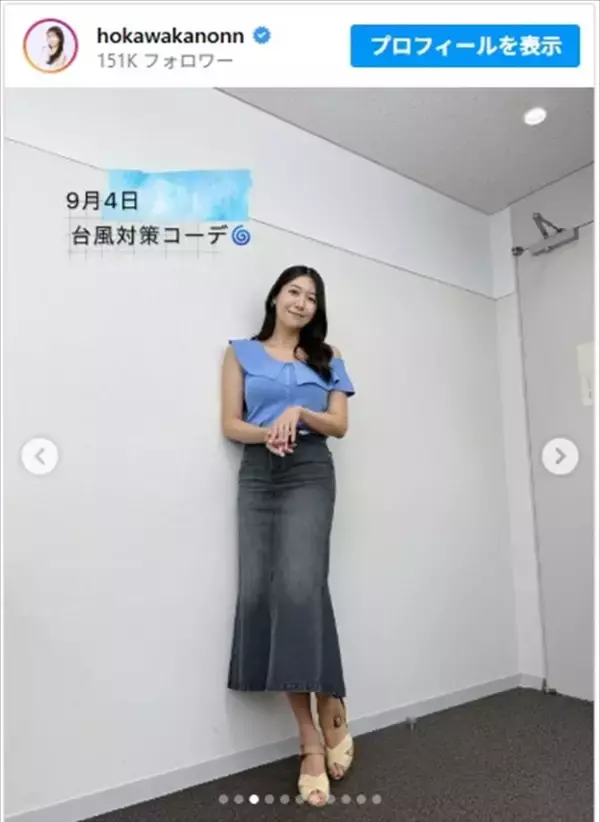Tap the プロフィールを表示 button

click(x=465, y=46)
